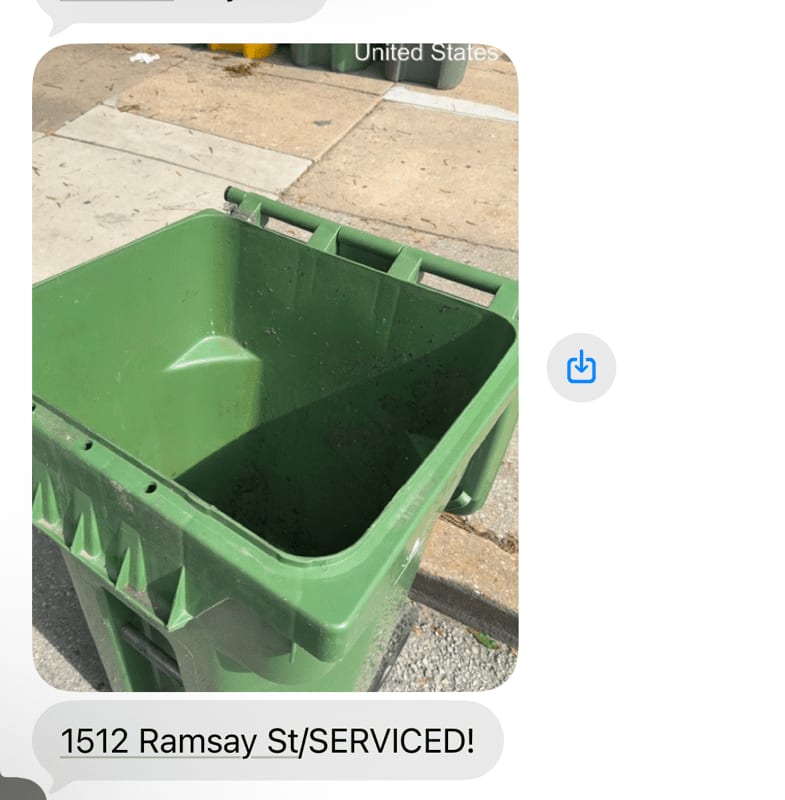Save the photo with the download icon
Image resolution: width=785 pixels, height=800 pixels.
[x=581, y=367]
